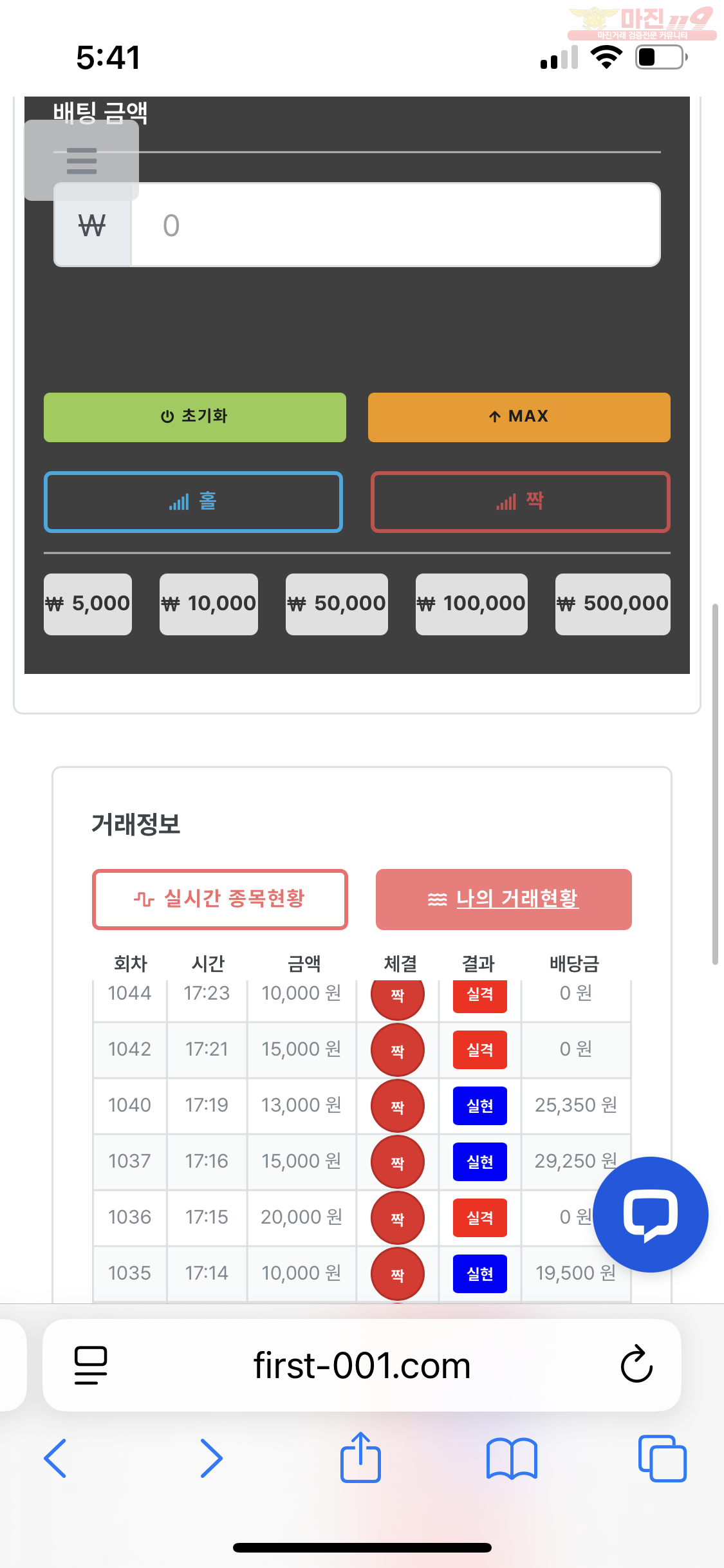Open the hamburger menu button
Viewport: 724px width, 1568px height.
coord(82,160)
